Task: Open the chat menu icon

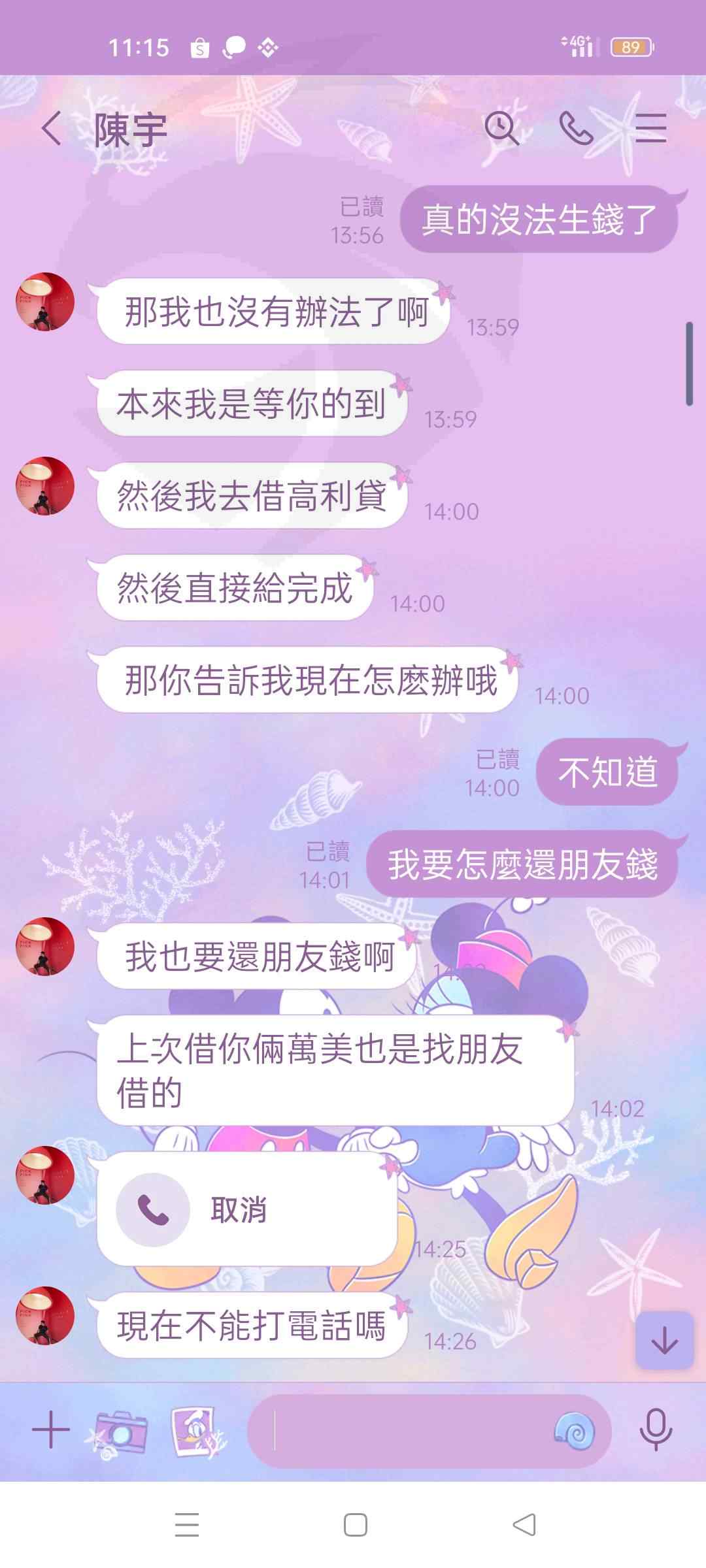Action: 651,128
